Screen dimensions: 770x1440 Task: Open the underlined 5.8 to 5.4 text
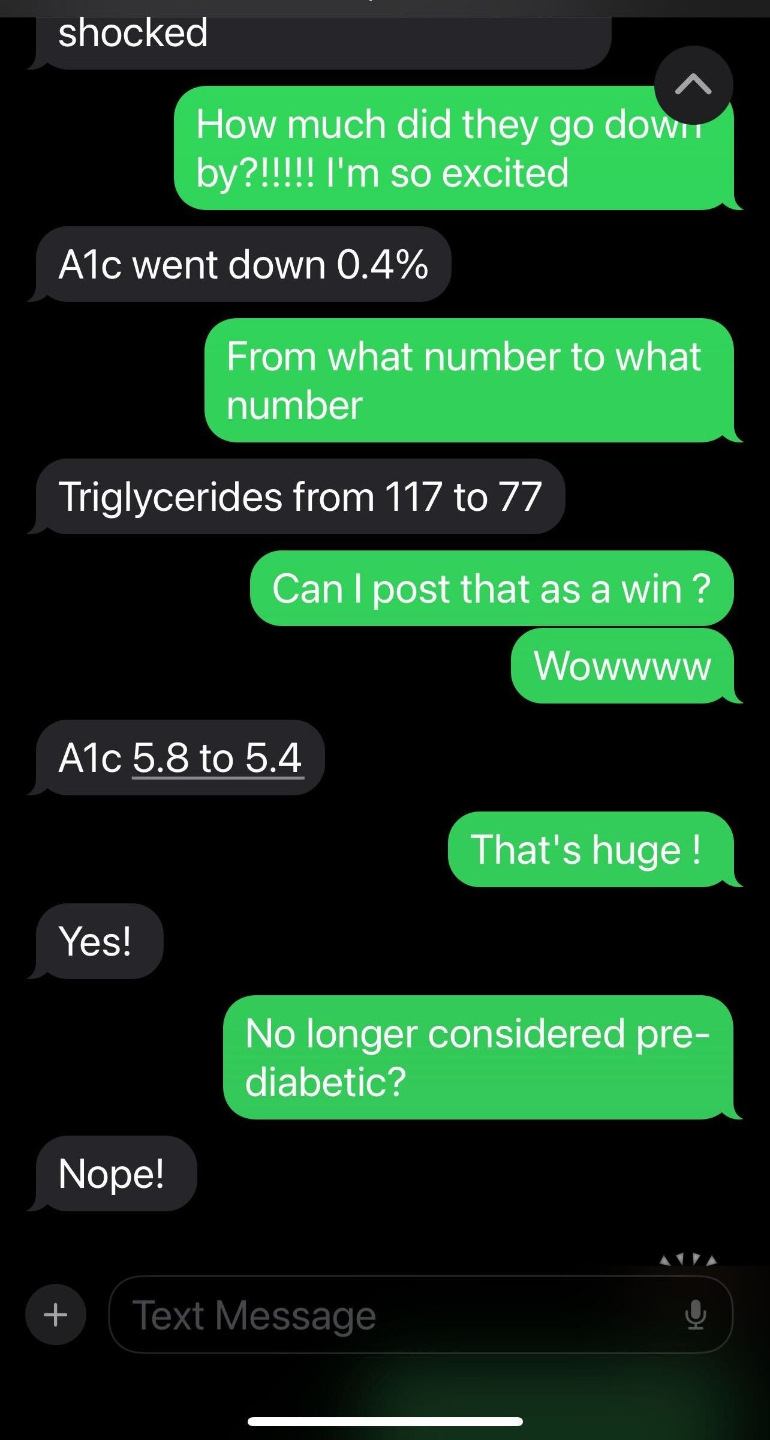[x=217, y=758]
